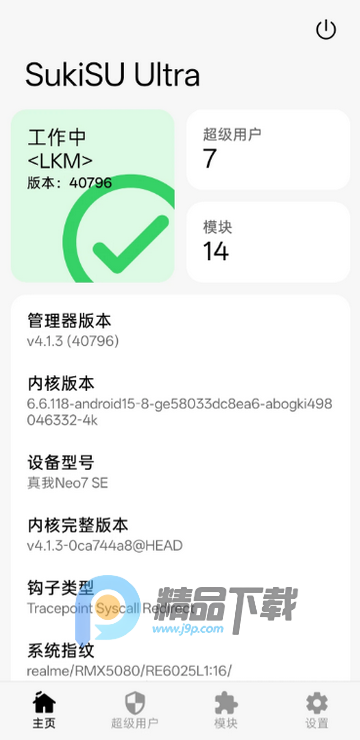Switch to the 超级用户 bottom tab
Viewport: 360px width, 740px height.
point(135,711)
